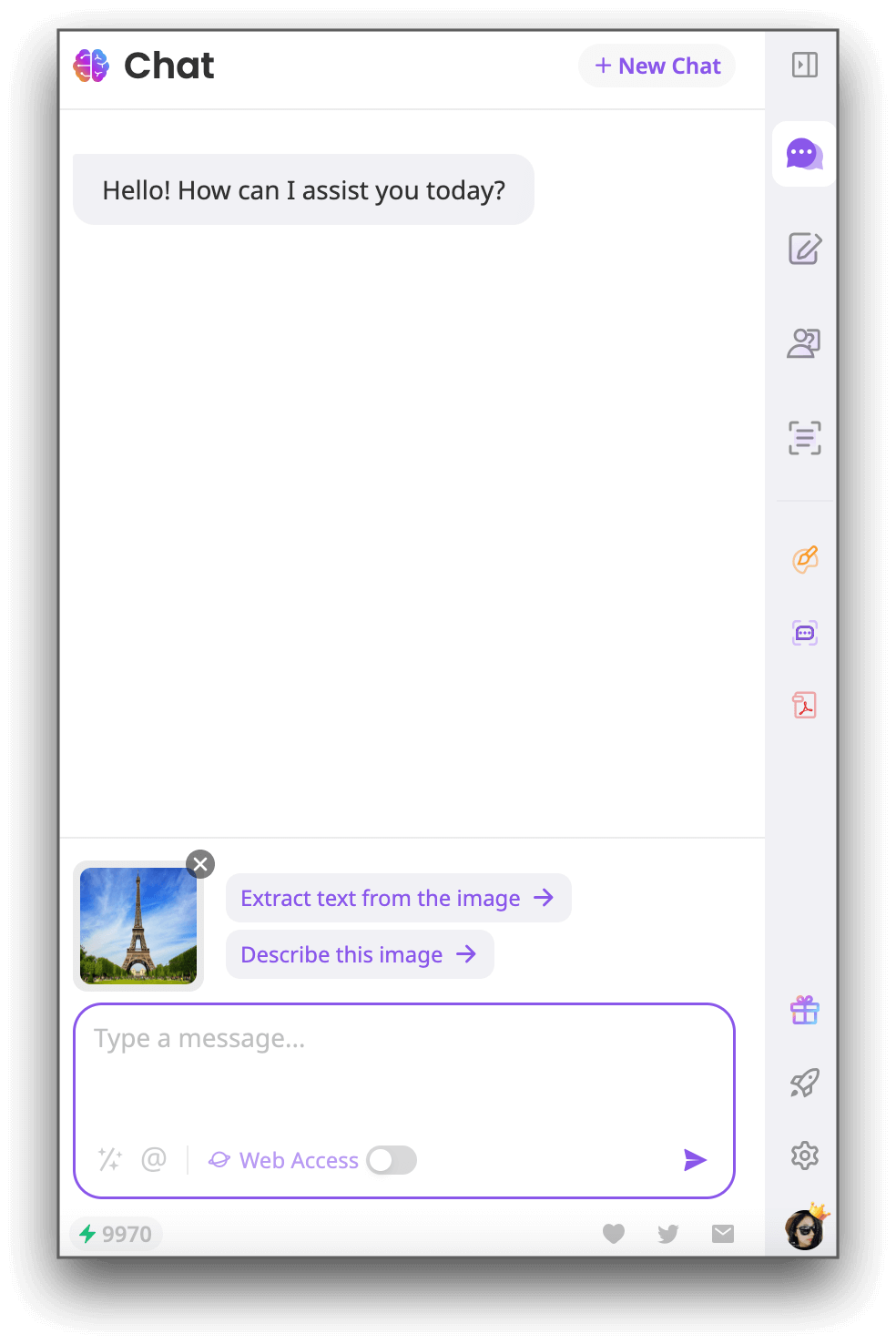Enable the Web Access toggle
The height and width of the screenshot is (1344, 896).
point(392,1160)
